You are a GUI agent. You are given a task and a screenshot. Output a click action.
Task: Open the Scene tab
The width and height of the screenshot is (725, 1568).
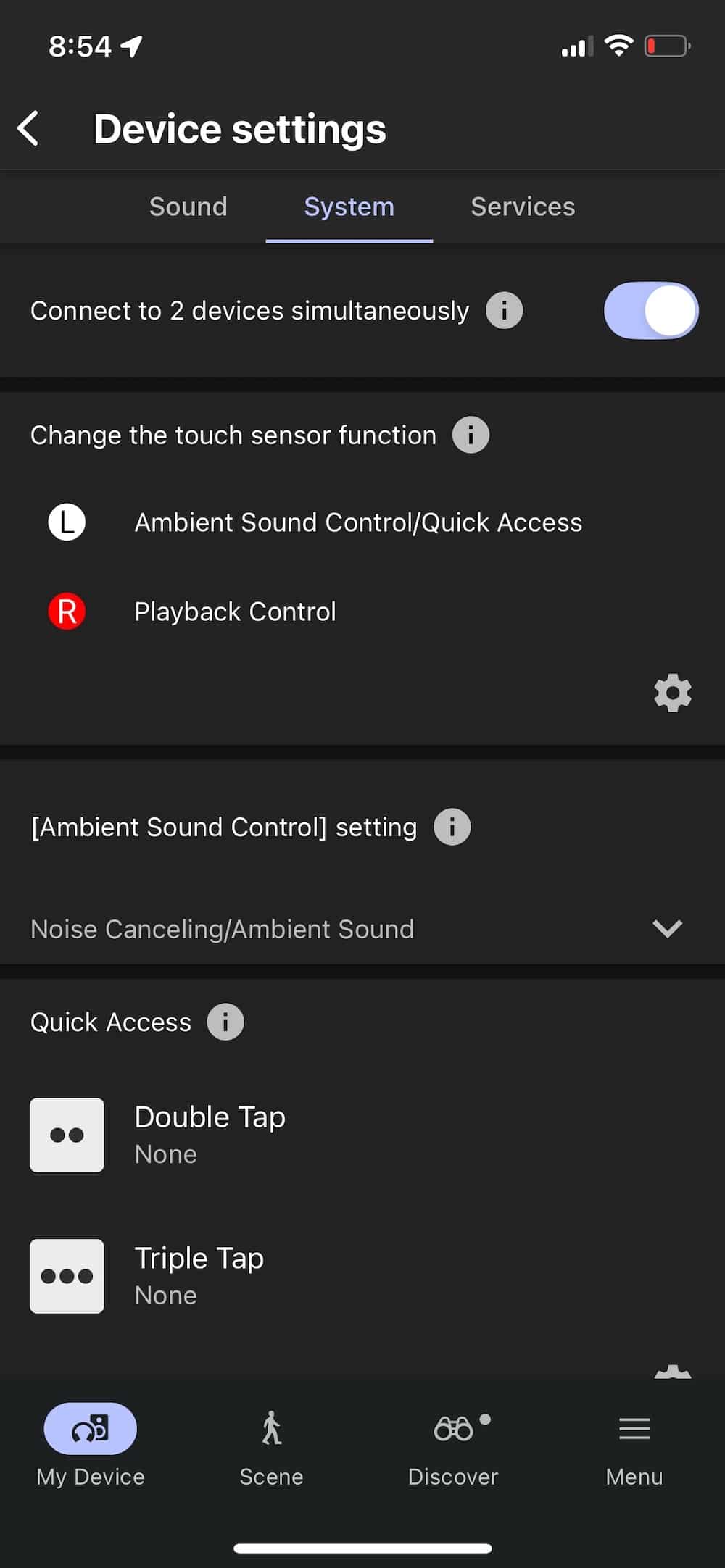point(272,1446)
